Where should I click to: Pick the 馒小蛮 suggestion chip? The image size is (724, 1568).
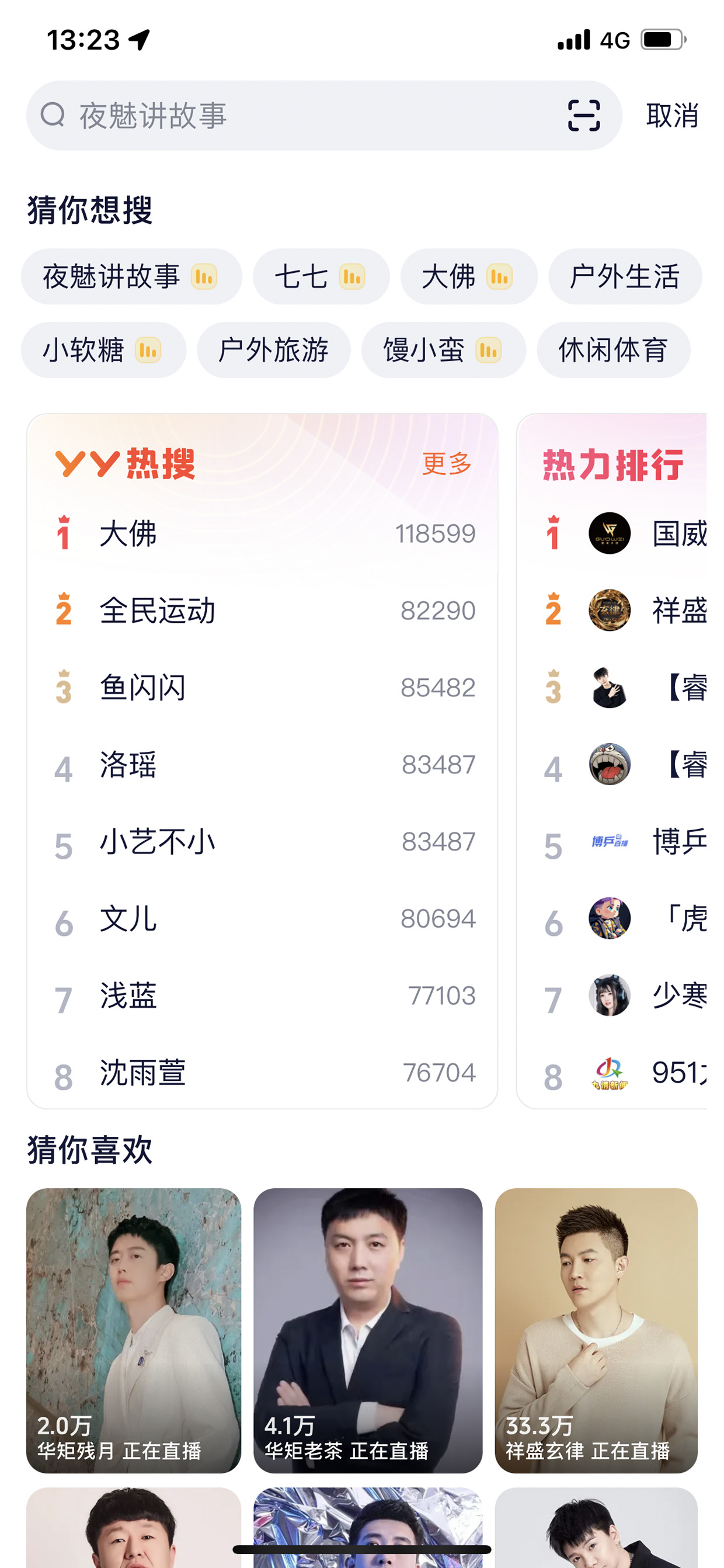[x=444, y=350]
